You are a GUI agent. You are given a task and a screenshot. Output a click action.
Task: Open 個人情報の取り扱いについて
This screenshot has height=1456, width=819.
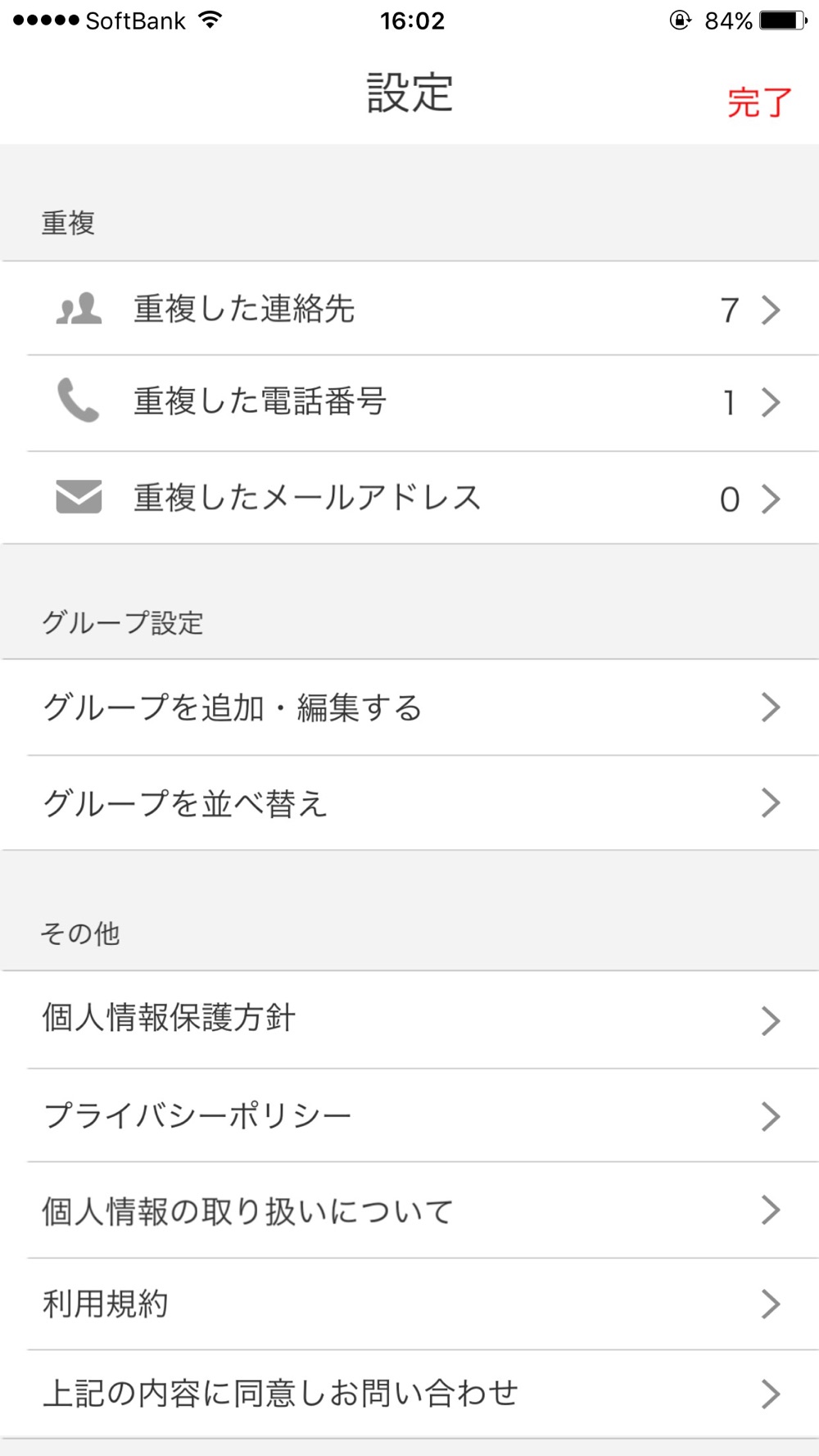tap(409, 1210)
